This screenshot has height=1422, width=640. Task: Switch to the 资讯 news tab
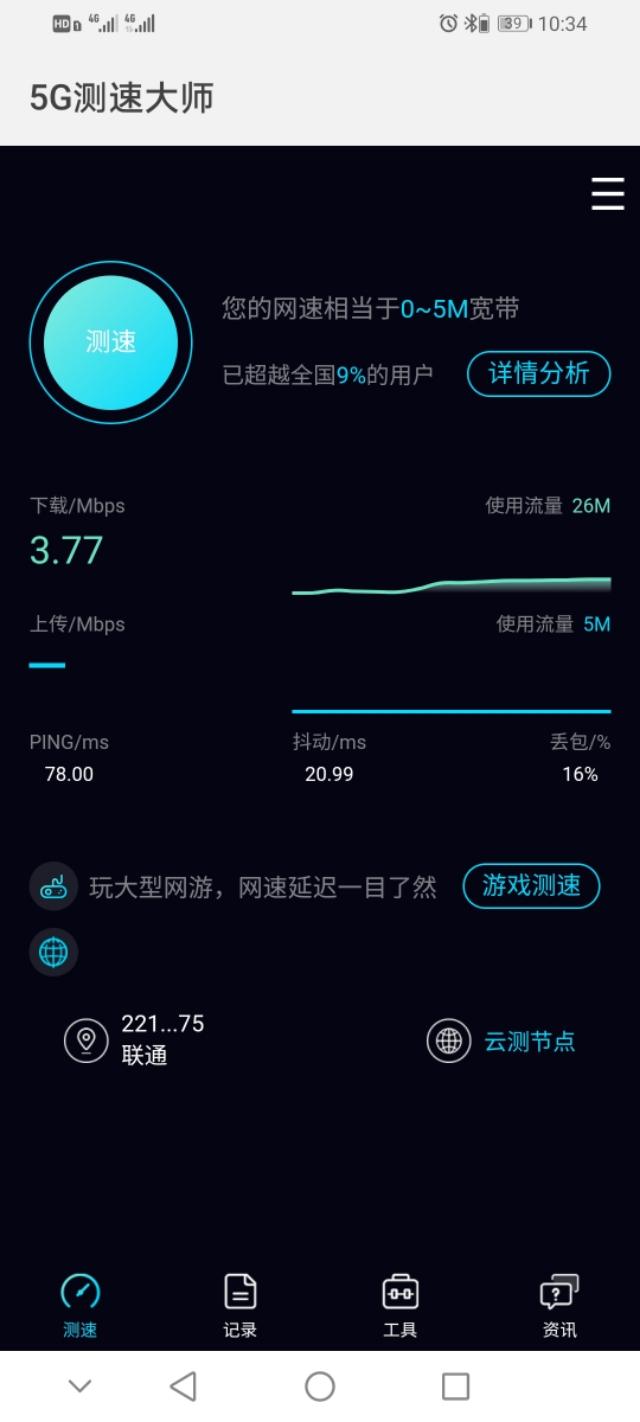(x=559, y=1305)
